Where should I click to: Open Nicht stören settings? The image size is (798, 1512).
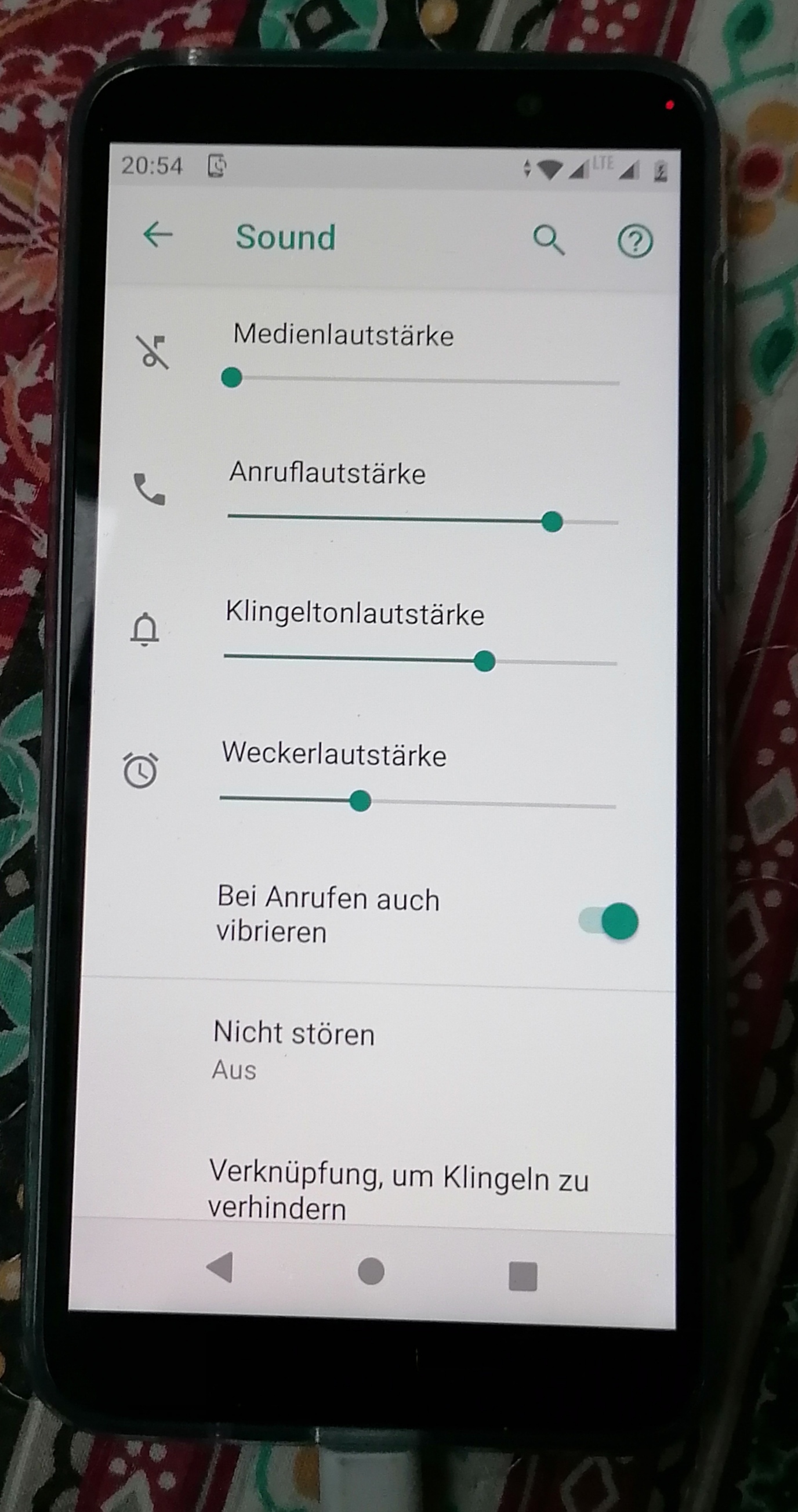coord(293,1051)
